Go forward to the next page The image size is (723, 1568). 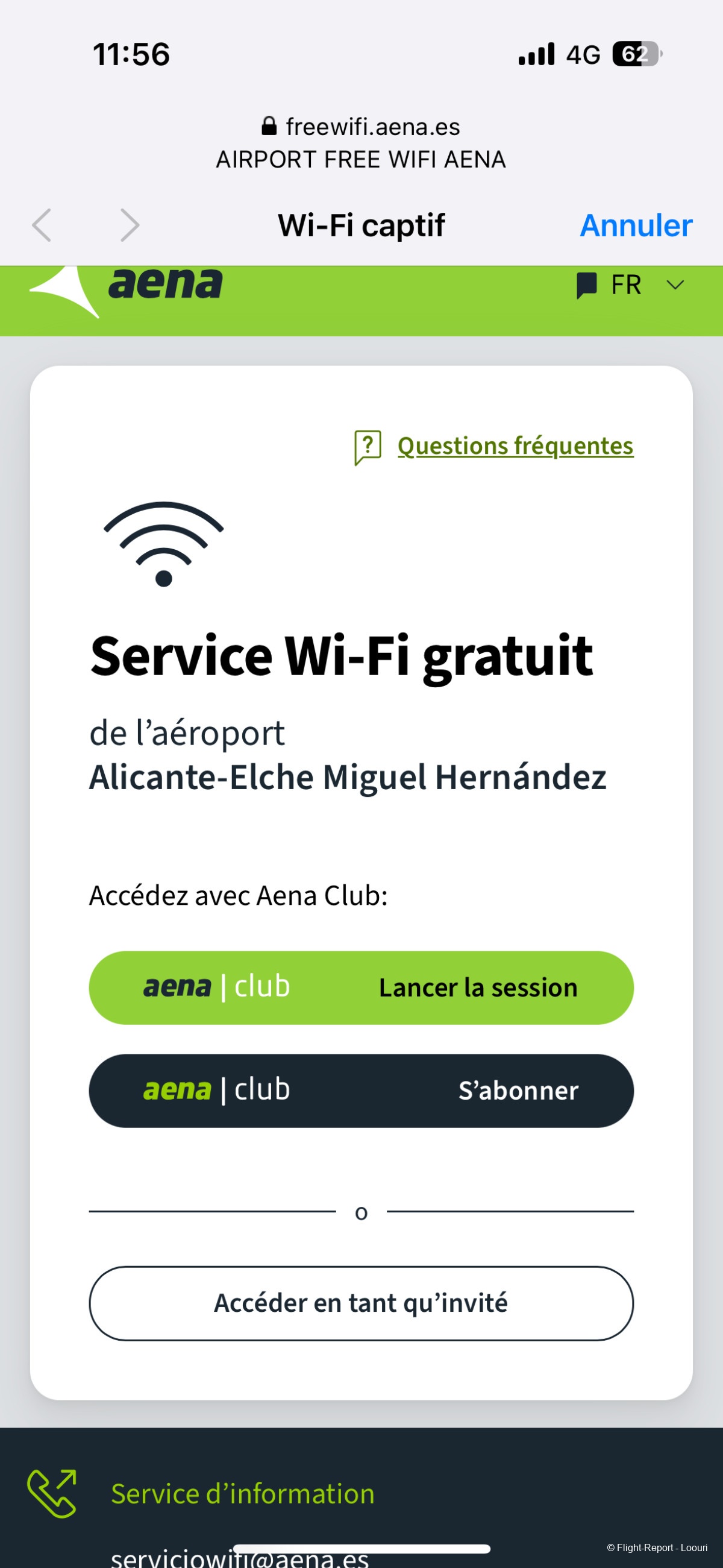coord(130,225)
